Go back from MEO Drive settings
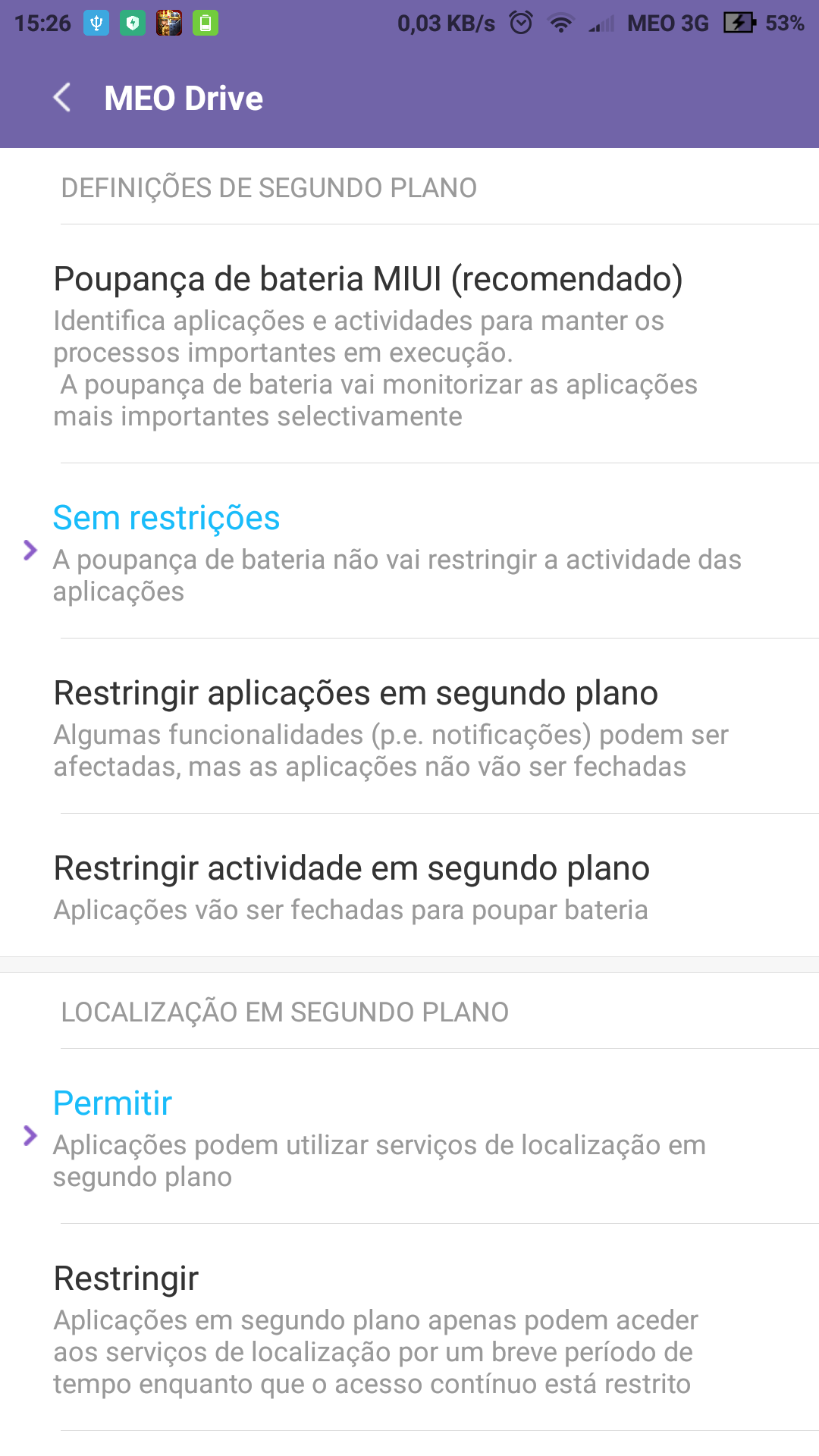Image resolution: width=819 pixels, height=1456 pixels. [x=62, y=98]
